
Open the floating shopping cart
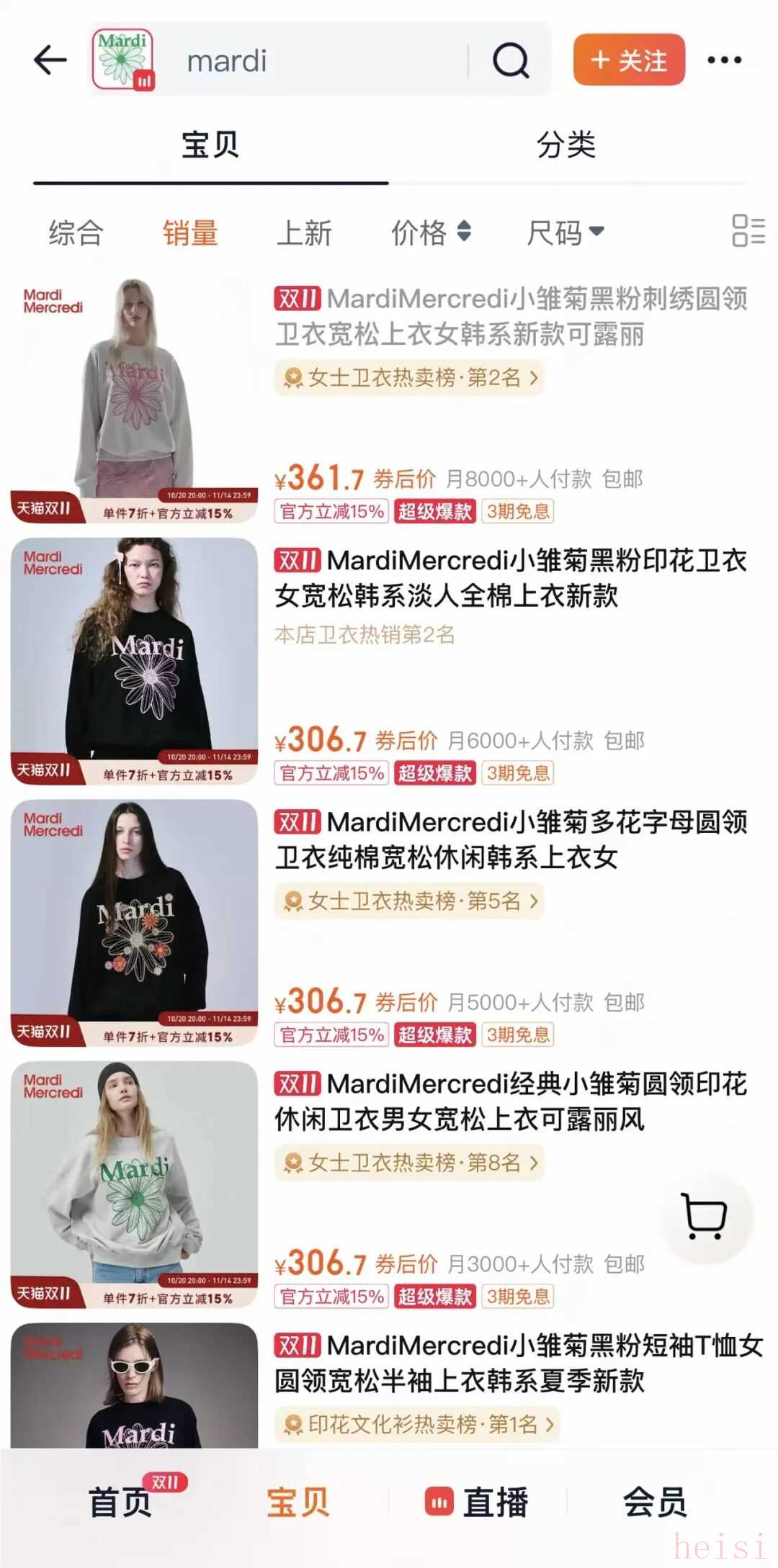pos(705,1216)
